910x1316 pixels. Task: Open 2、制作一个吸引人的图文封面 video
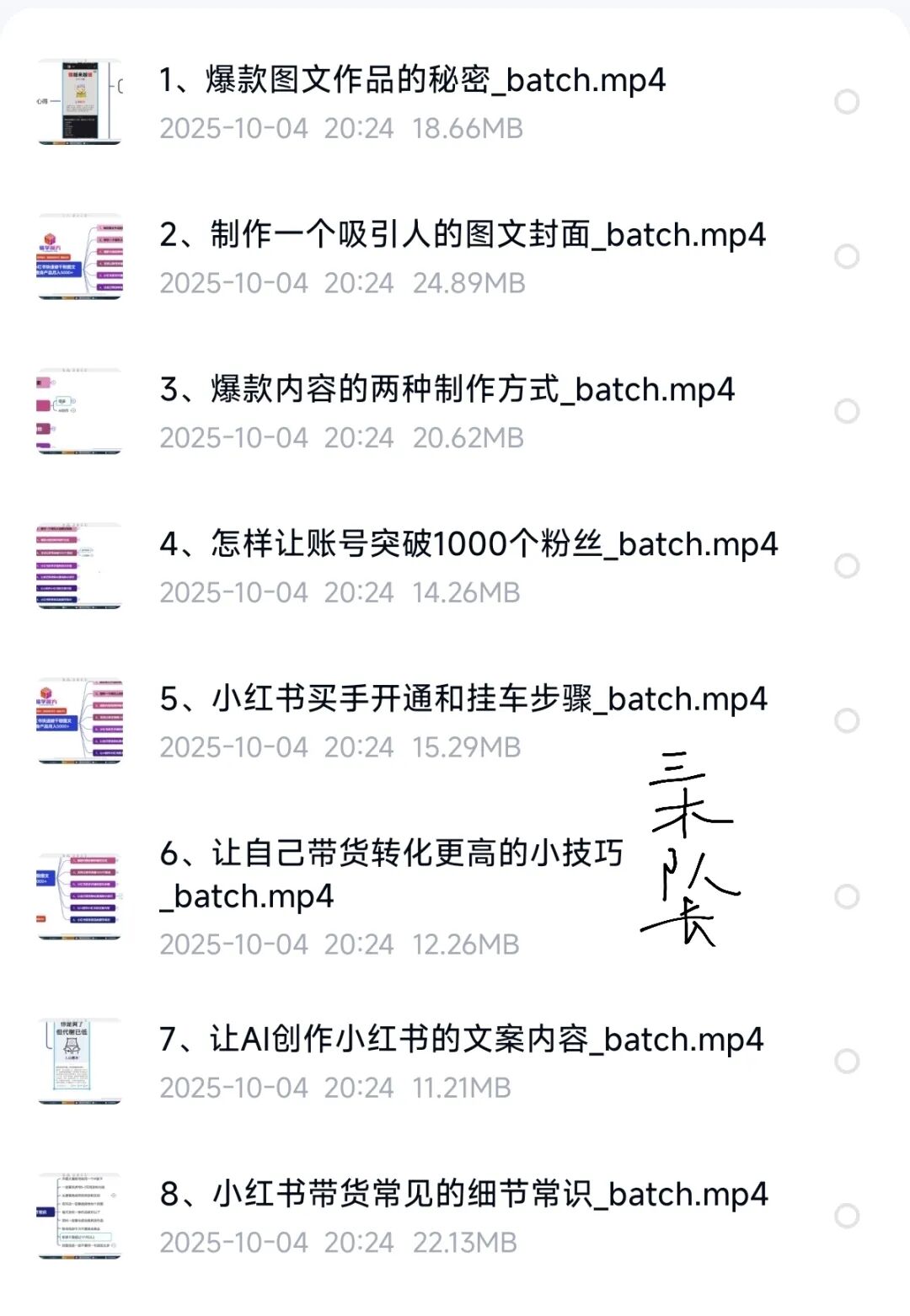[462, 235]
